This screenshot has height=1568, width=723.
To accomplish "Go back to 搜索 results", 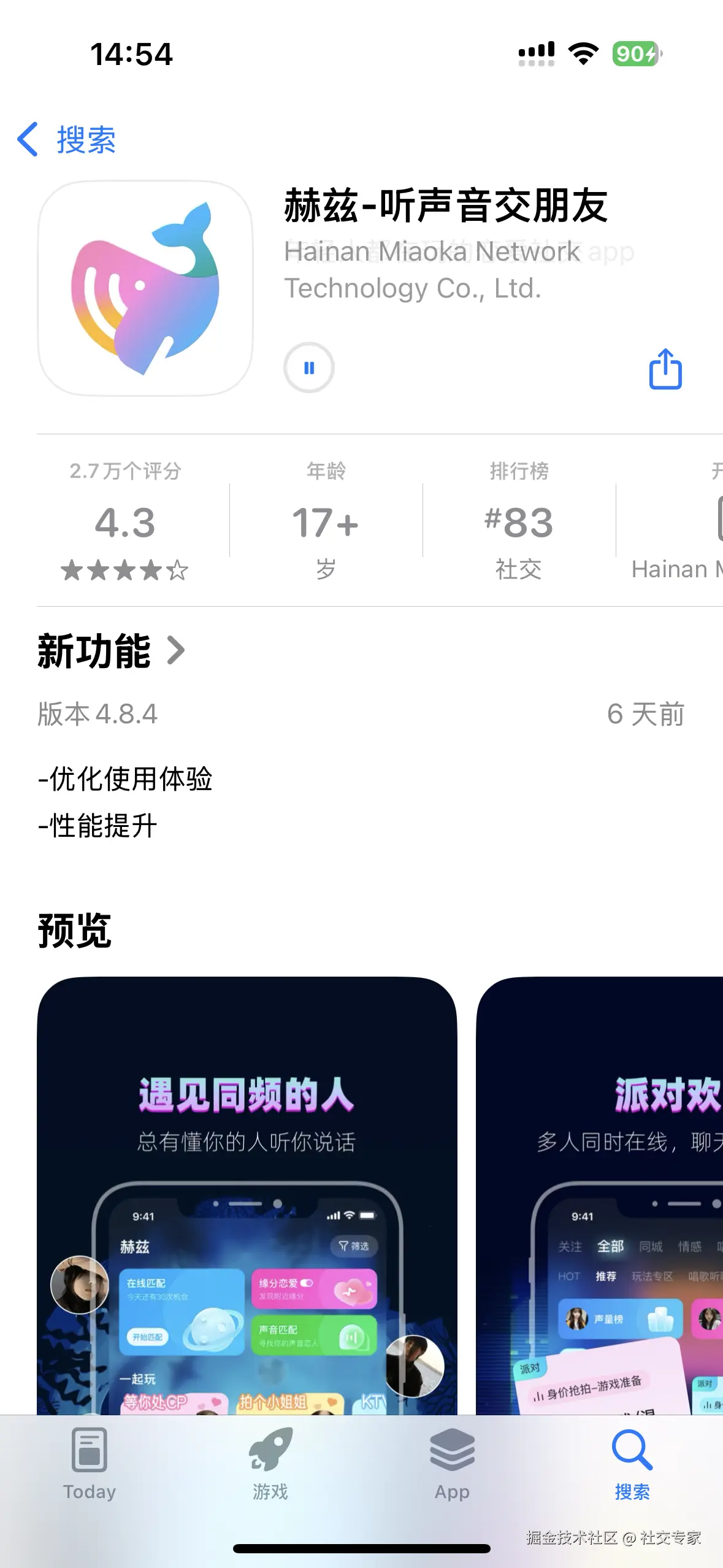I will (x=67, y=140).
